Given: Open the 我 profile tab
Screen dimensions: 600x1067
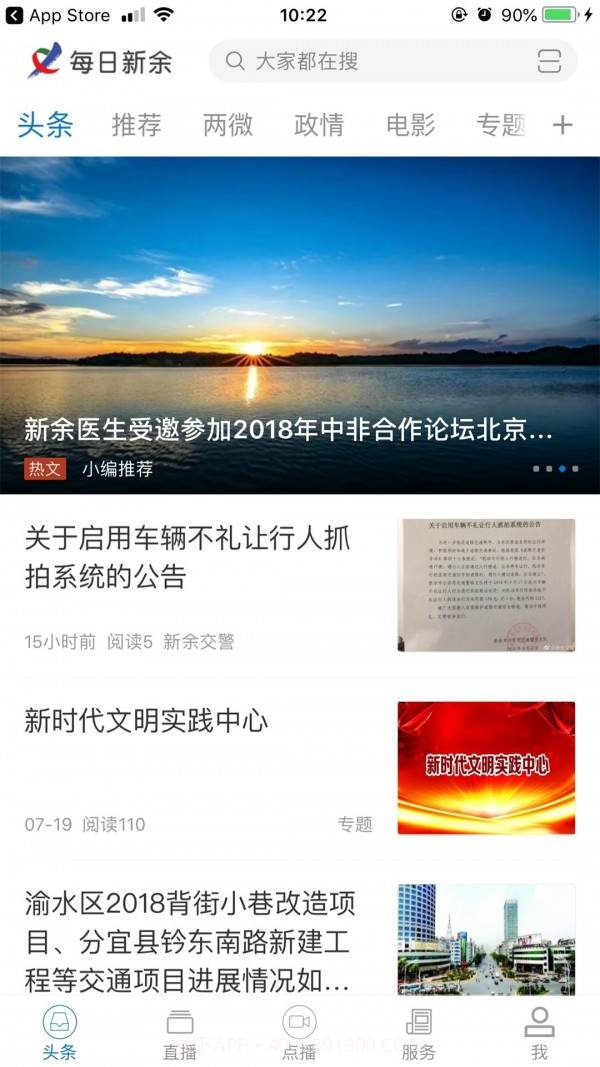Looking at the screenshot, I should pyautogui.click(x=539, y=1033).
